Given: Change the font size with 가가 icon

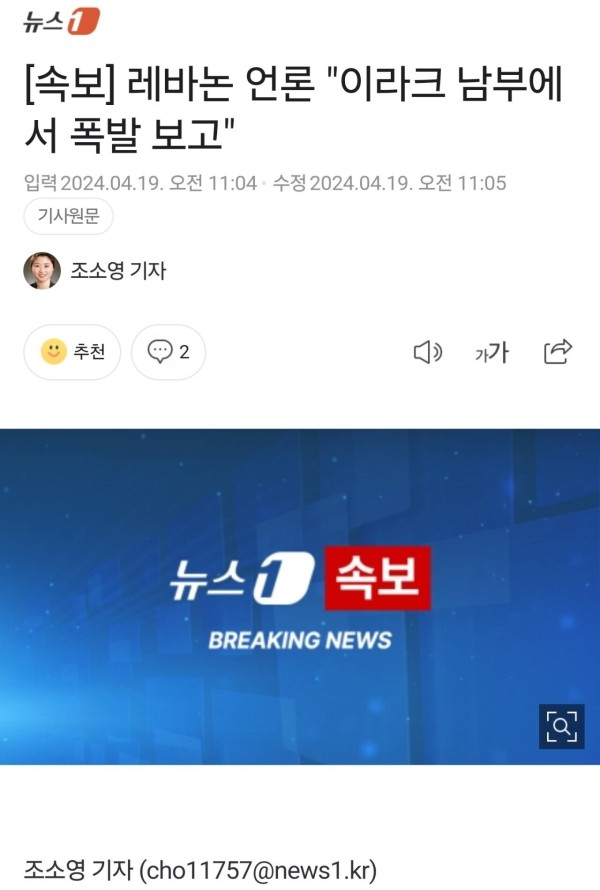Looking at the screenshot, I should (x=491, y=352).
